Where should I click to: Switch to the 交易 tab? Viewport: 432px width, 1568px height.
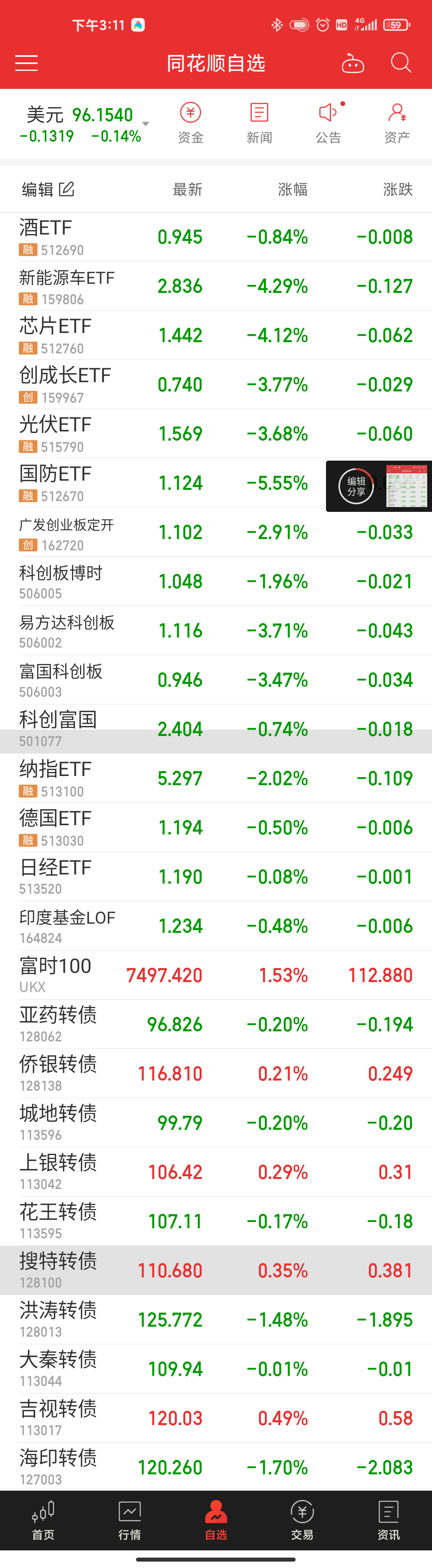point(302,1519)
